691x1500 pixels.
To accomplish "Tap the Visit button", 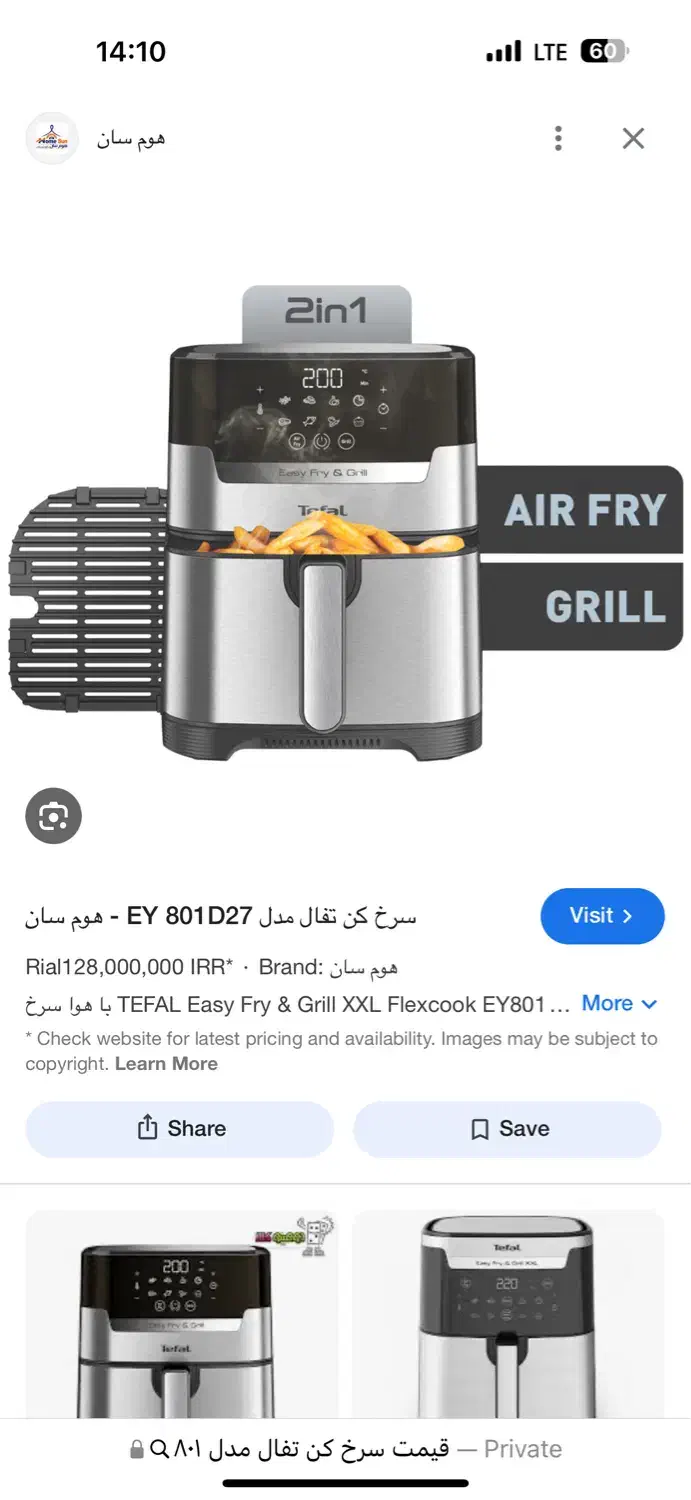I will pyautogui.click(x=602, y=916).
